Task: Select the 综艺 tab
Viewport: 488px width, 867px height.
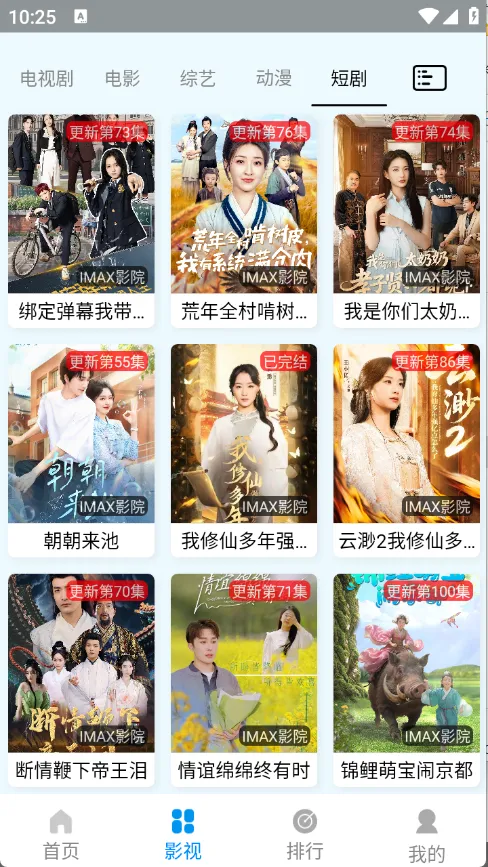Action: tap(198, 79)
